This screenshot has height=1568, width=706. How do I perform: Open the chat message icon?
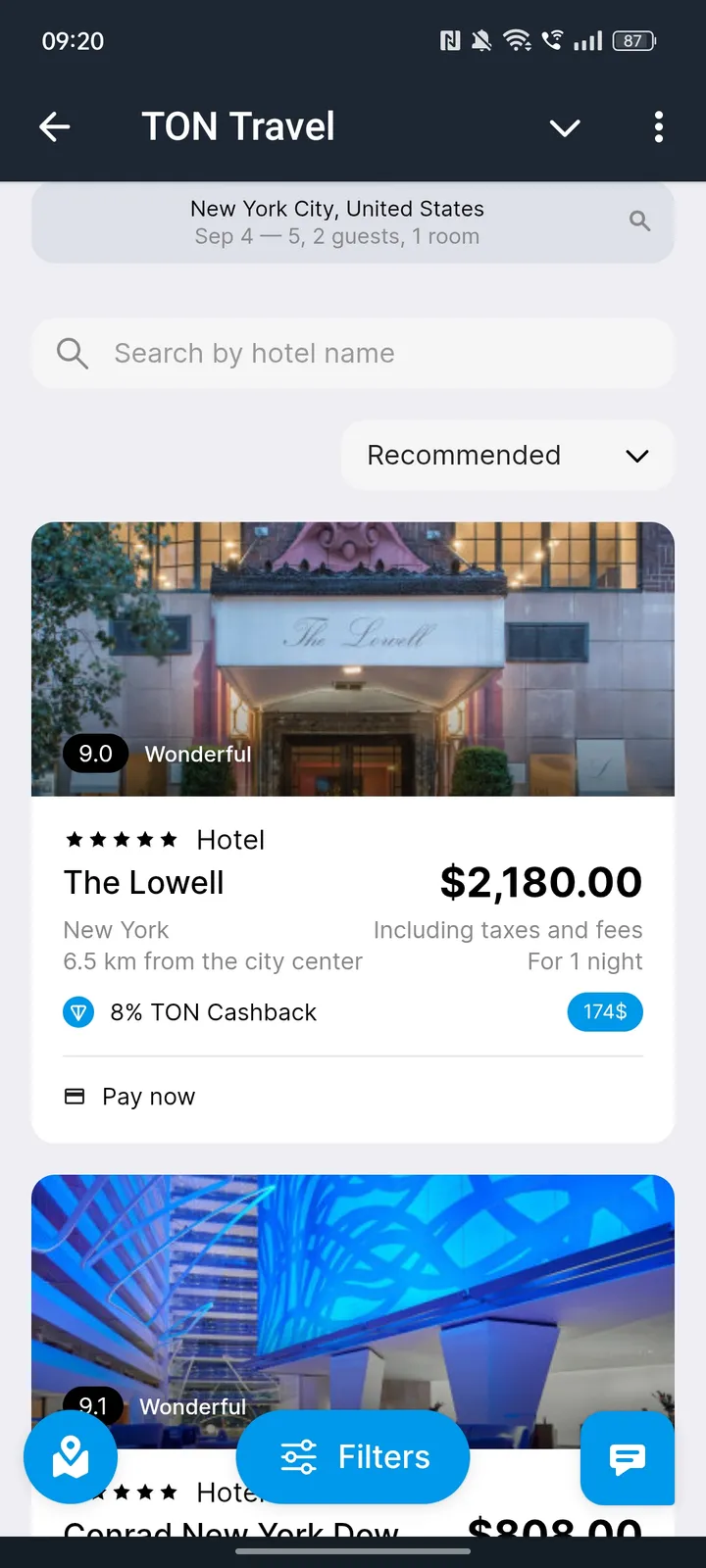click(626, 1459)
